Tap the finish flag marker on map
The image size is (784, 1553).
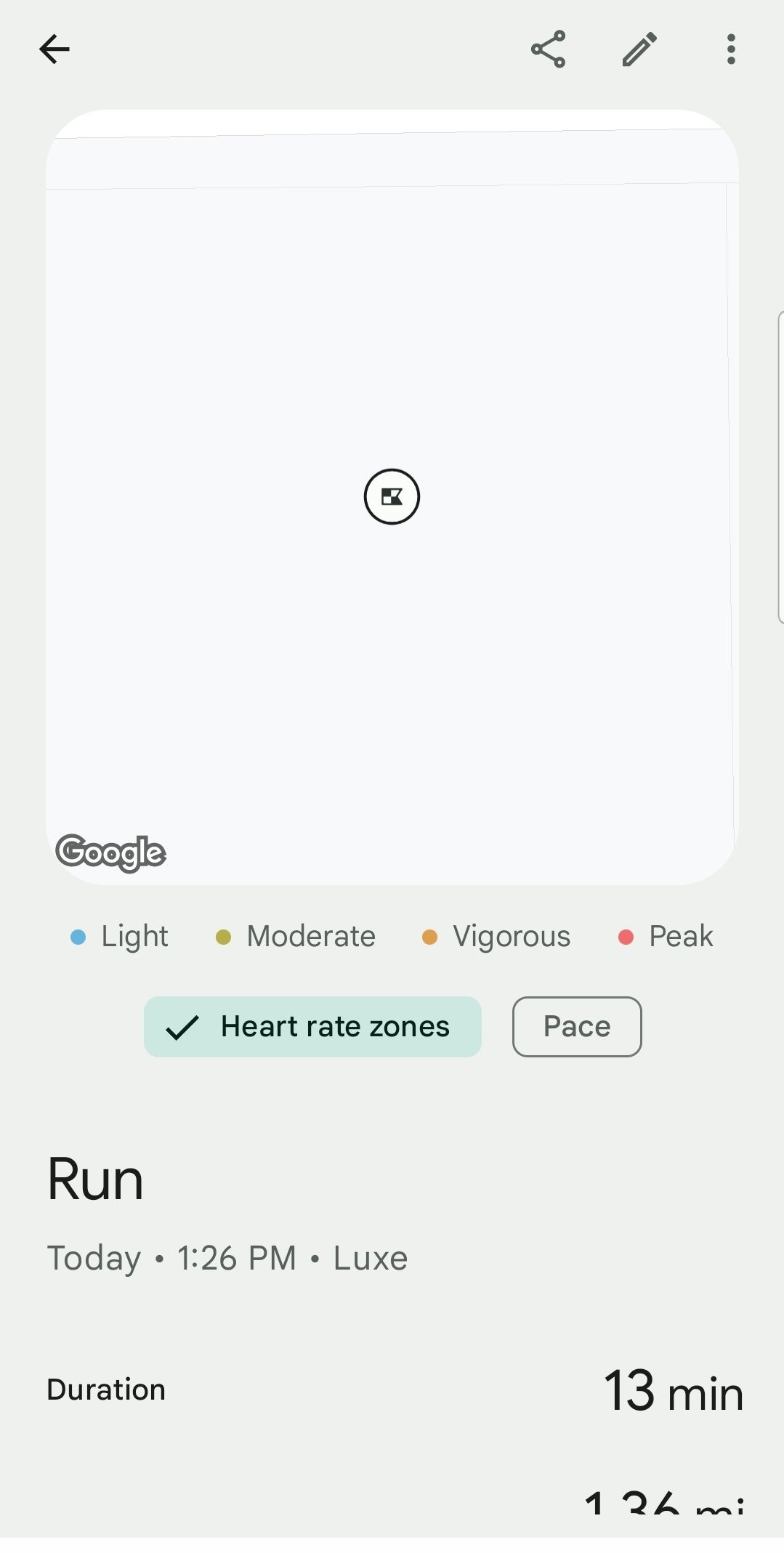coord(392,497)
